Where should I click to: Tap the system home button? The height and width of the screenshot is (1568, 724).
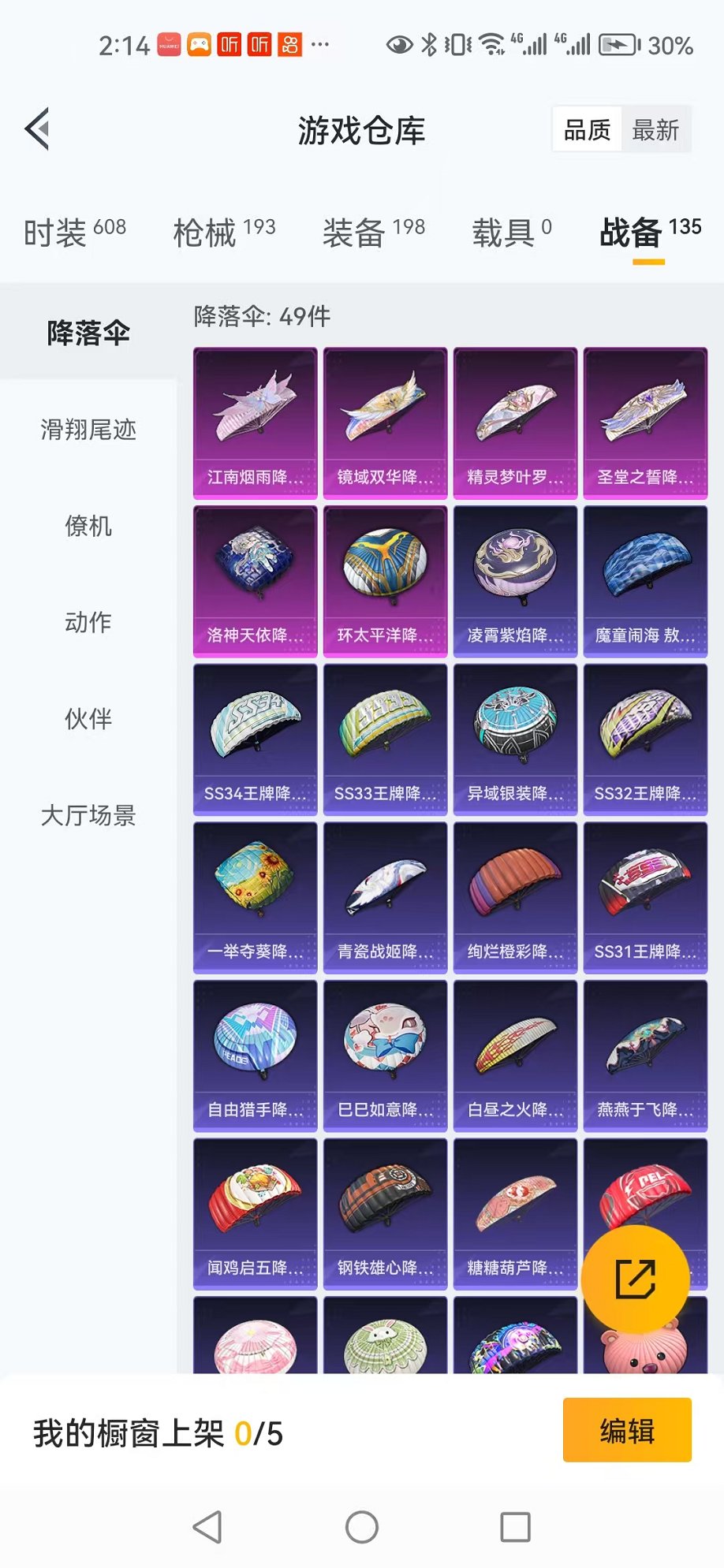362,1527
